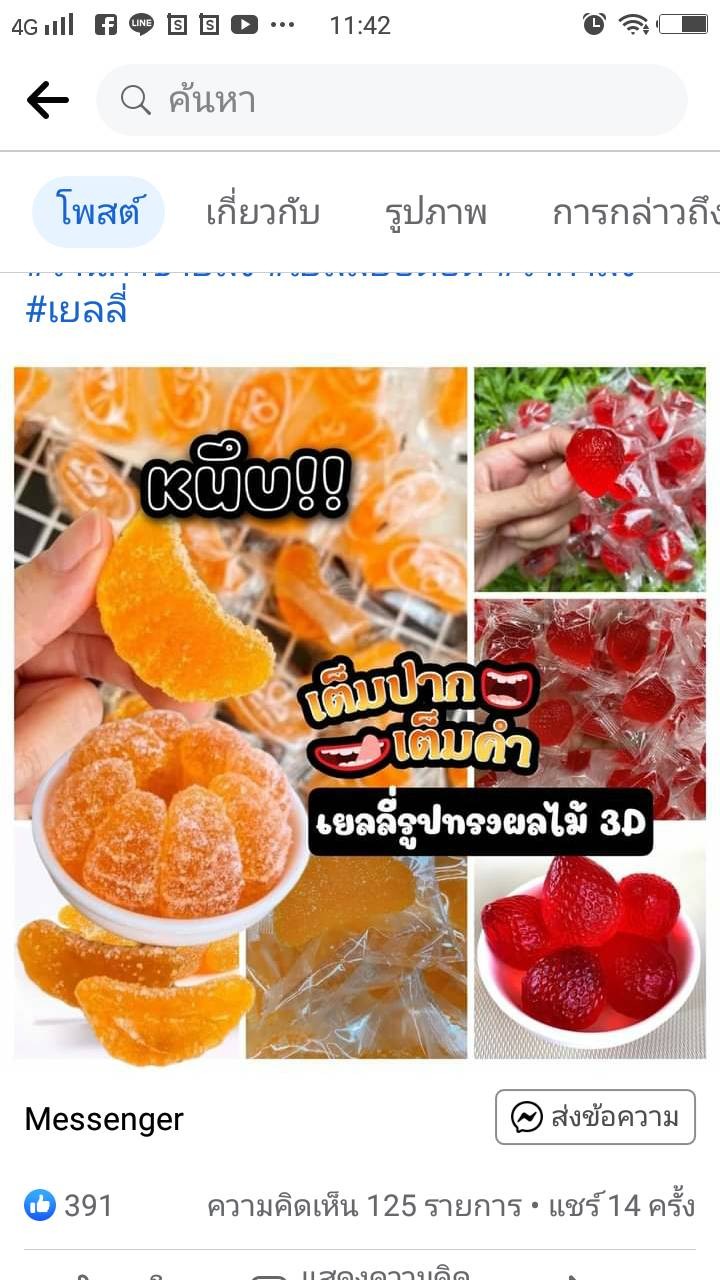The width and height of the screenshot is (720, 1280).
Task: Open the 125 comments list
Action: [364, 1206]
